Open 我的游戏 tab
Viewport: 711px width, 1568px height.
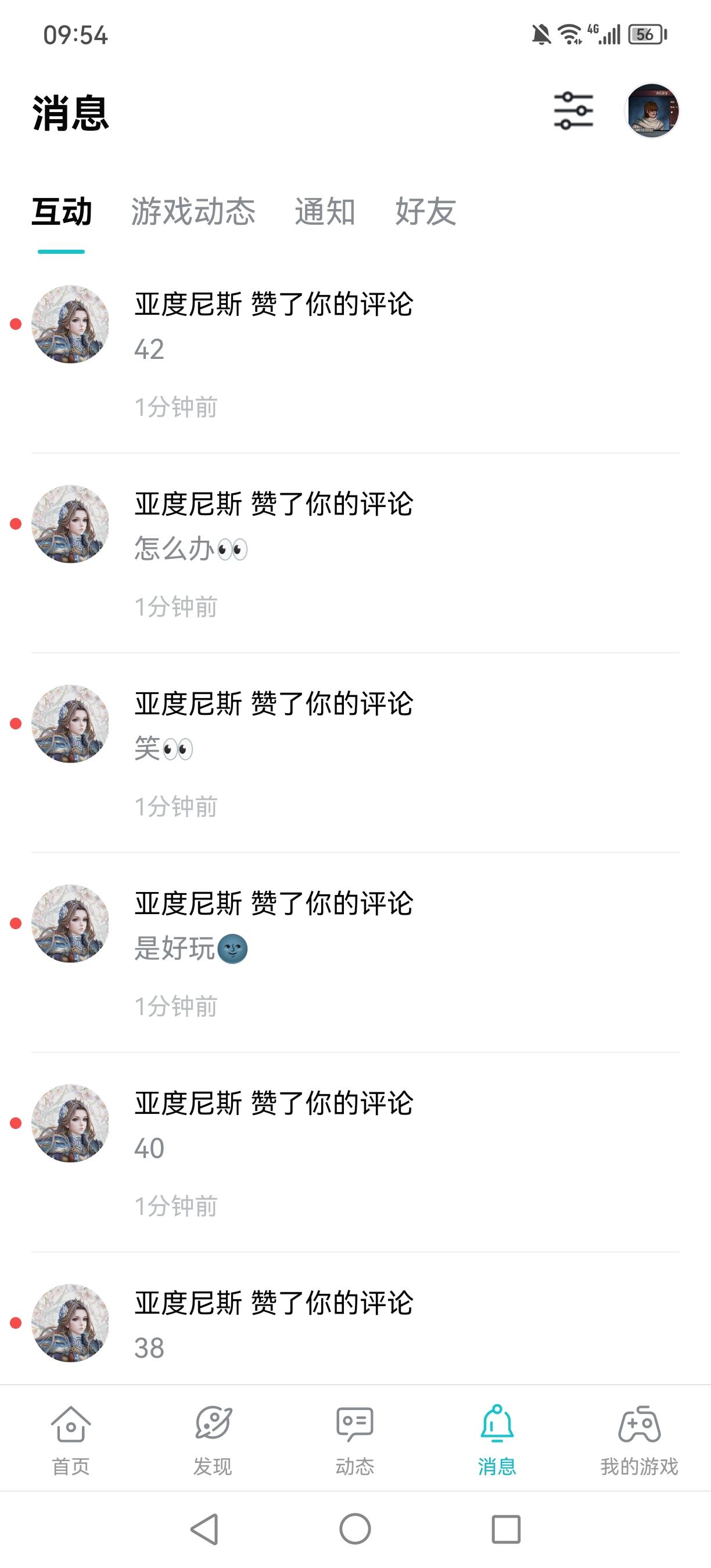[639, 1440]
